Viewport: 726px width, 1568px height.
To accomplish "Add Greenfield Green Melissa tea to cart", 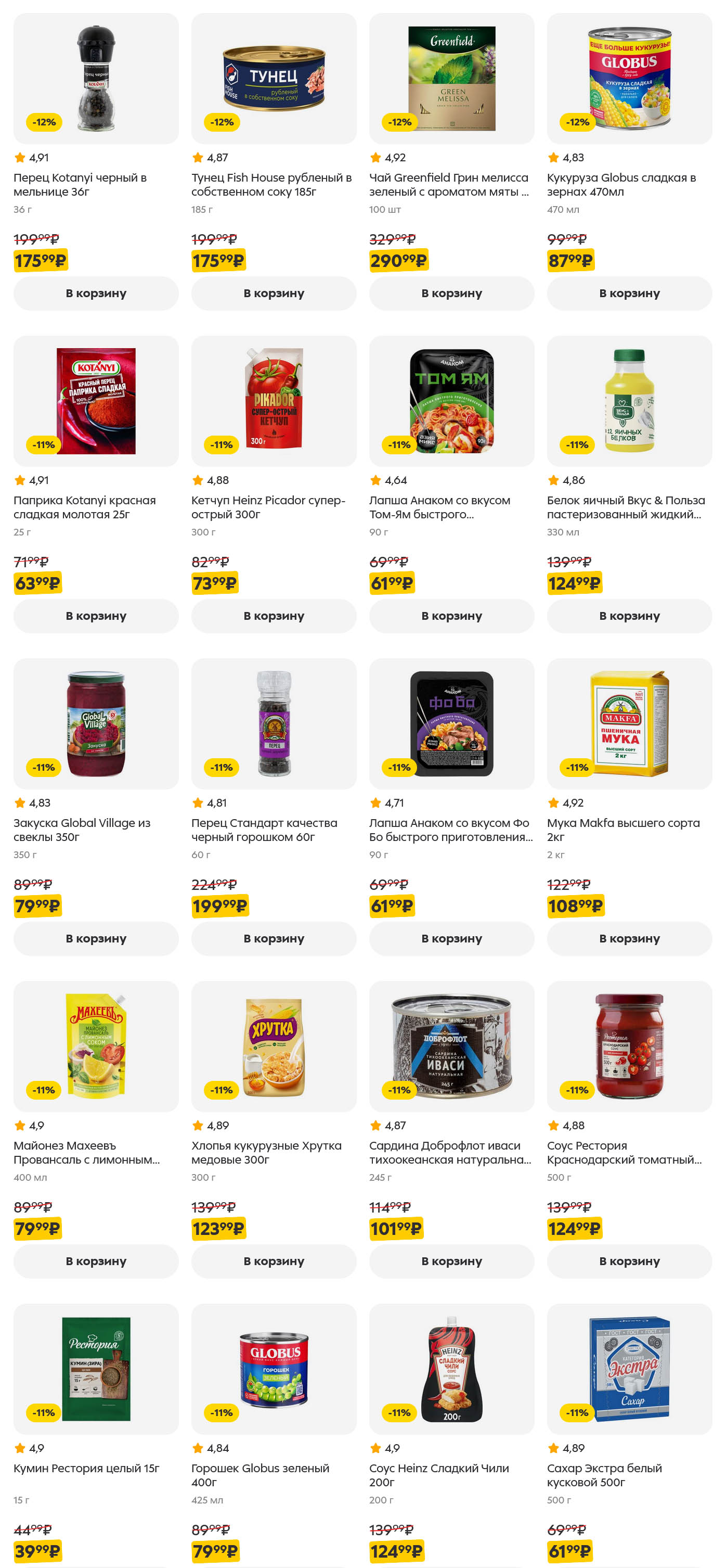I will coord(451,294).
